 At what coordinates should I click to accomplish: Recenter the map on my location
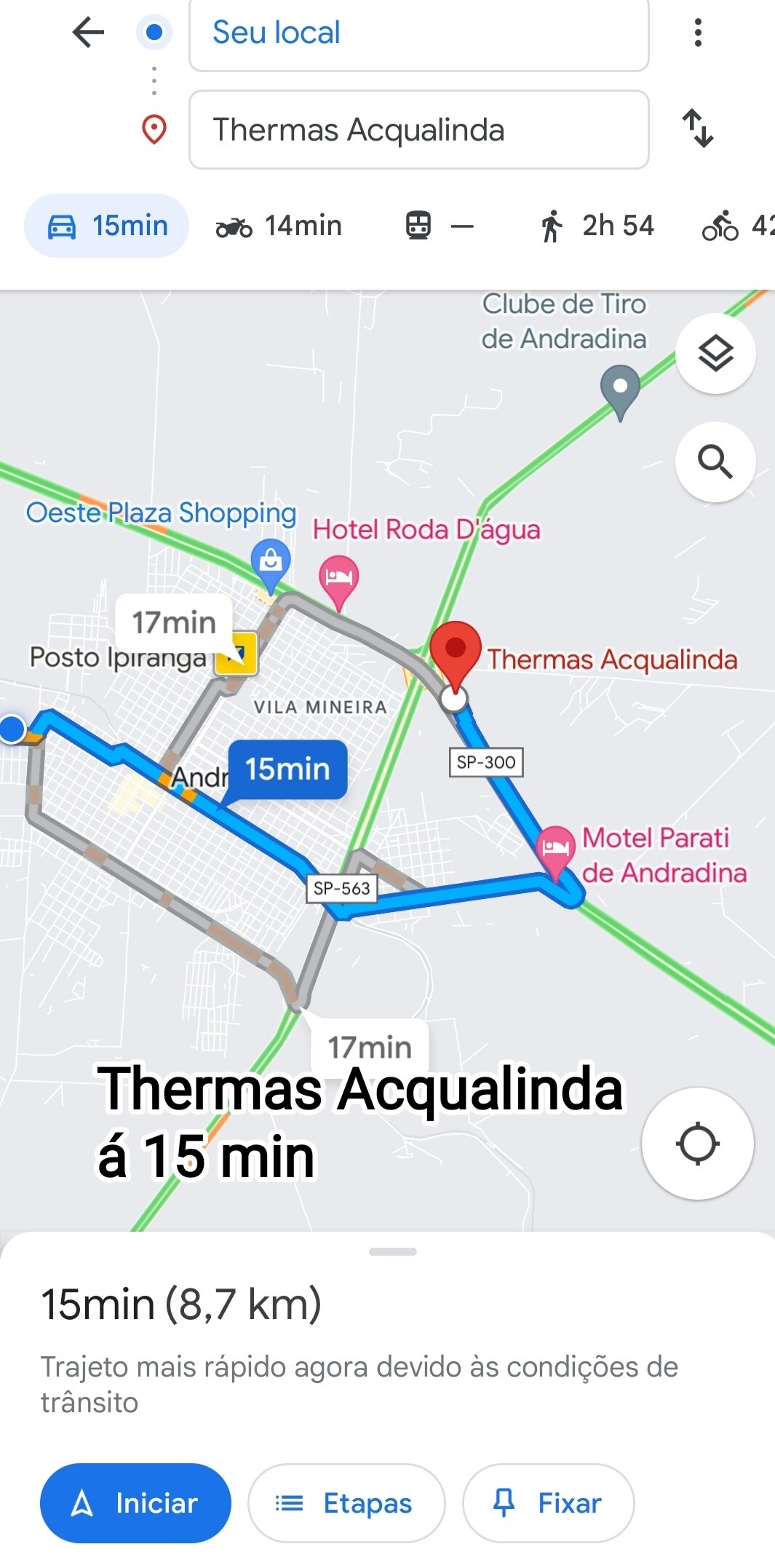click(697, 1144)
